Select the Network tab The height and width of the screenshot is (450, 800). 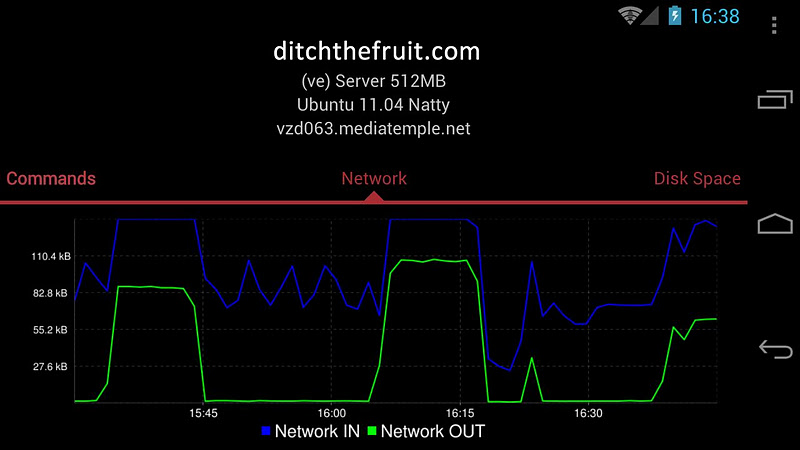pos(374,179)
